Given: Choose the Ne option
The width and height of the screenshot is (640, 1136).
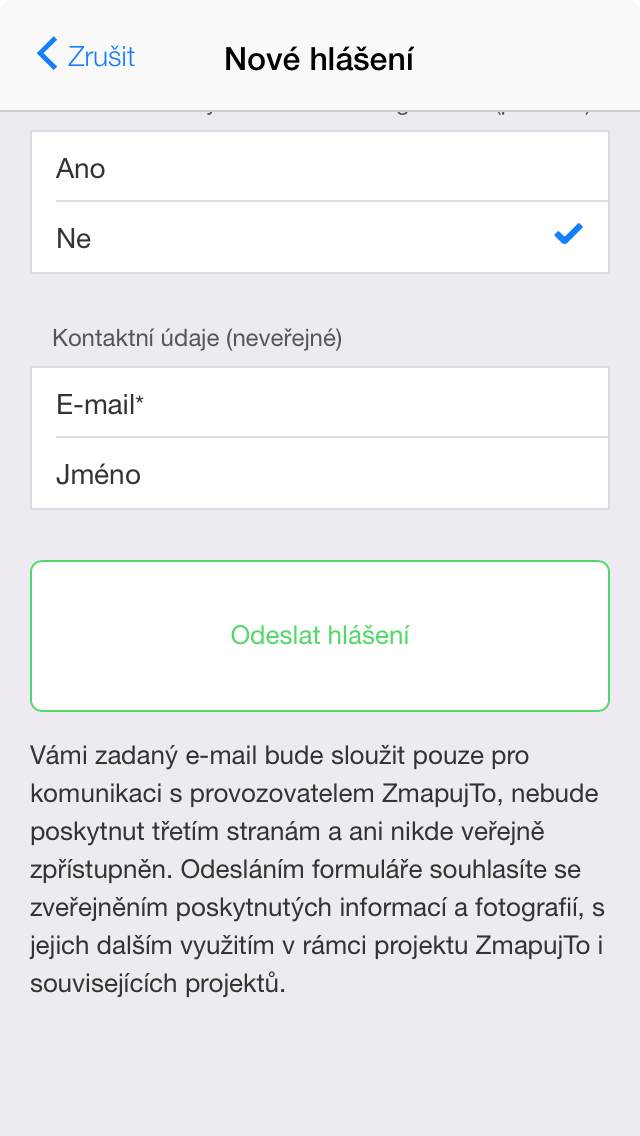Looking at the screenshot, I should [320, 238].
